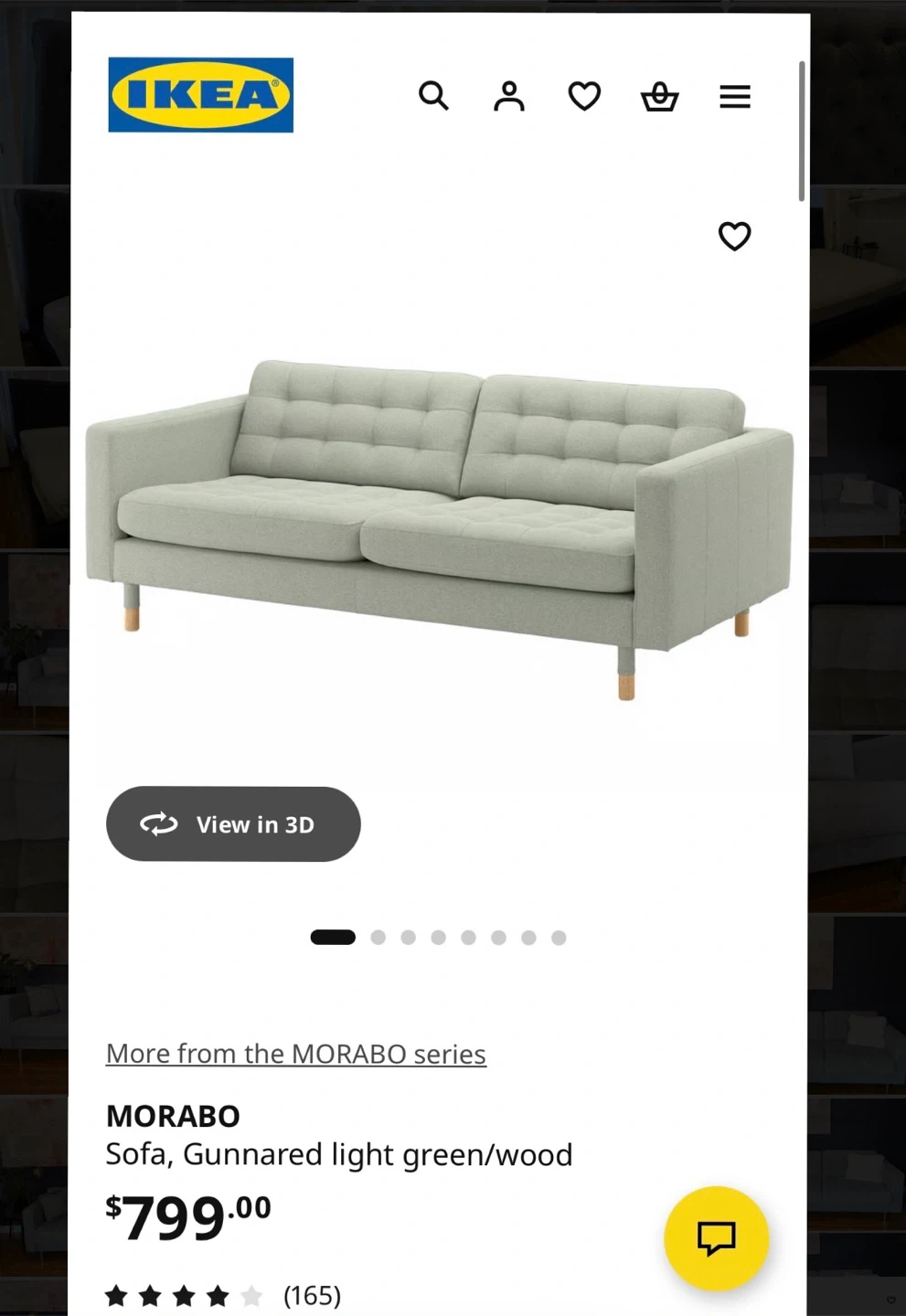Image resolution: width=906 pixels, height=1316 pixels.
Task: Open the shopping basket
Action: pos(659,96)
